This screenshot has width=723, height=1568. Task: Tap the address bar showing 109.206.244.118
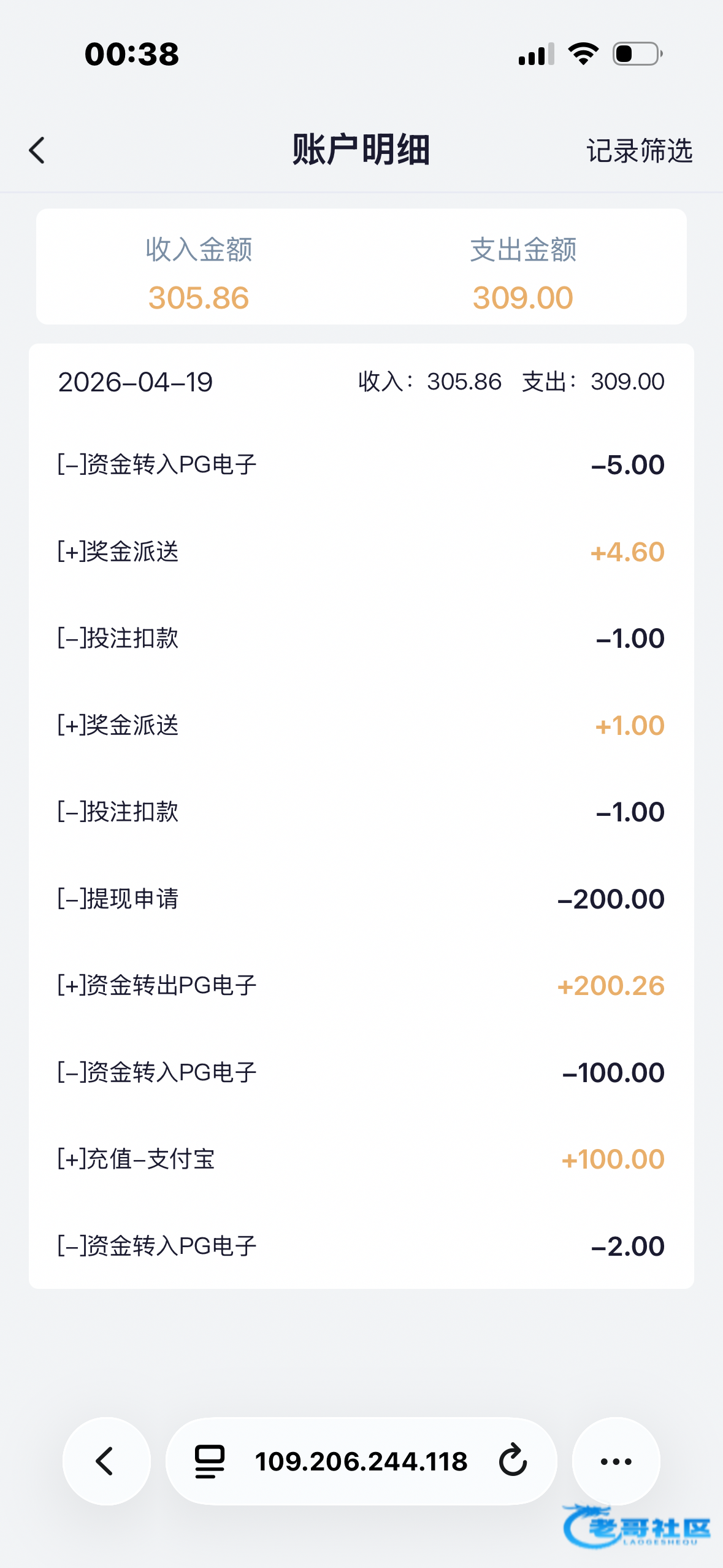coord(361,1461)
